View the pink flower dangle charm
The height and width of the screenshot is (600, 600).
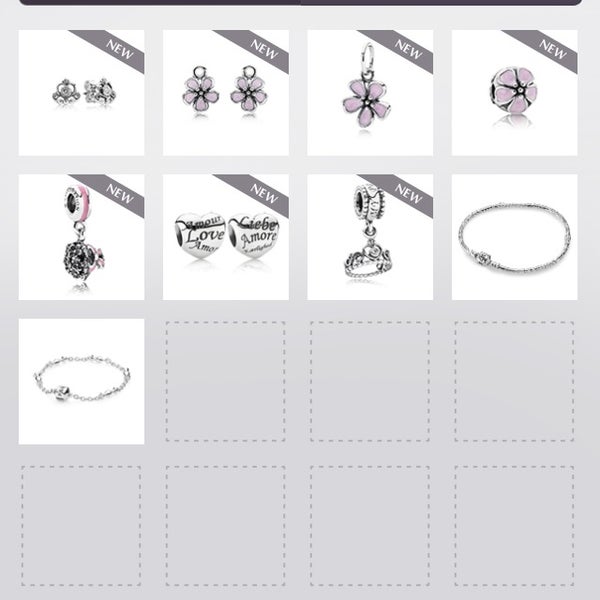[369, 93]
